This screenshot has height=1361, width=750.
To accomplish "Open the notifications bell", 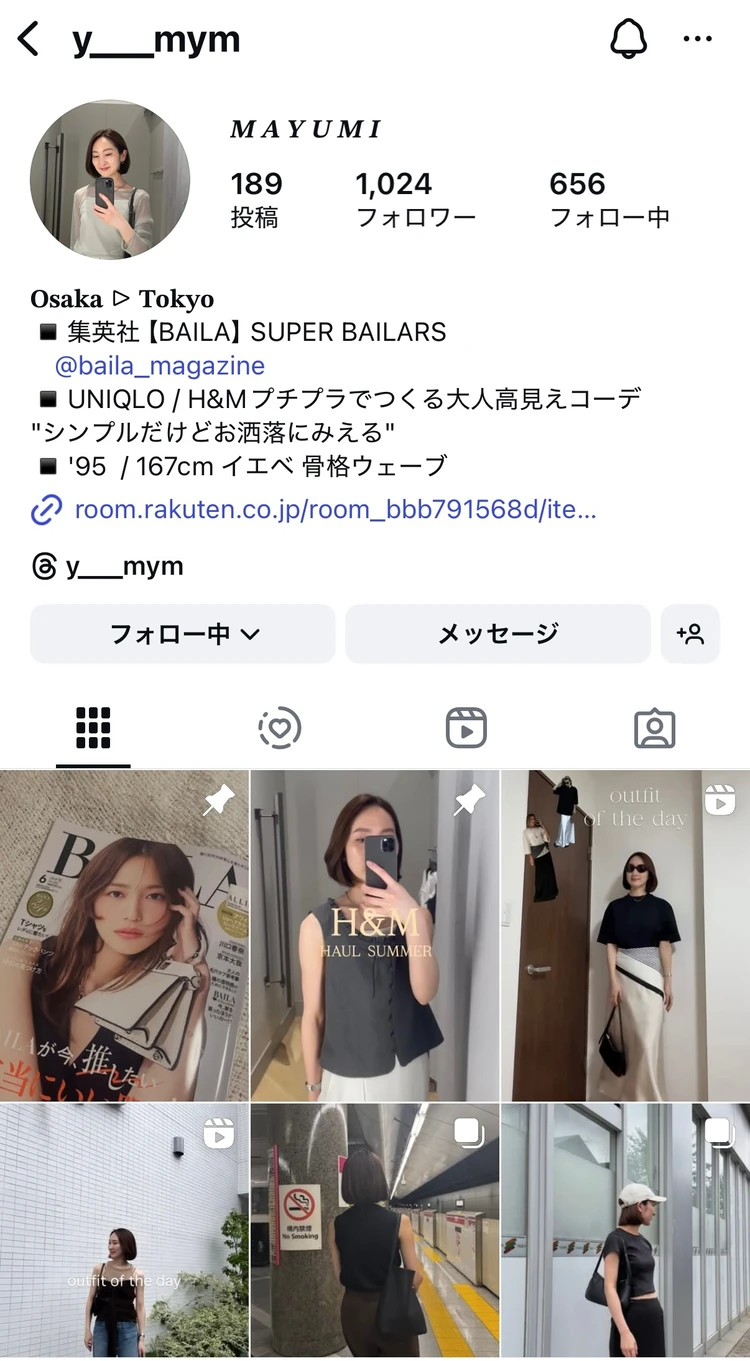I will (x=628, y=38).
